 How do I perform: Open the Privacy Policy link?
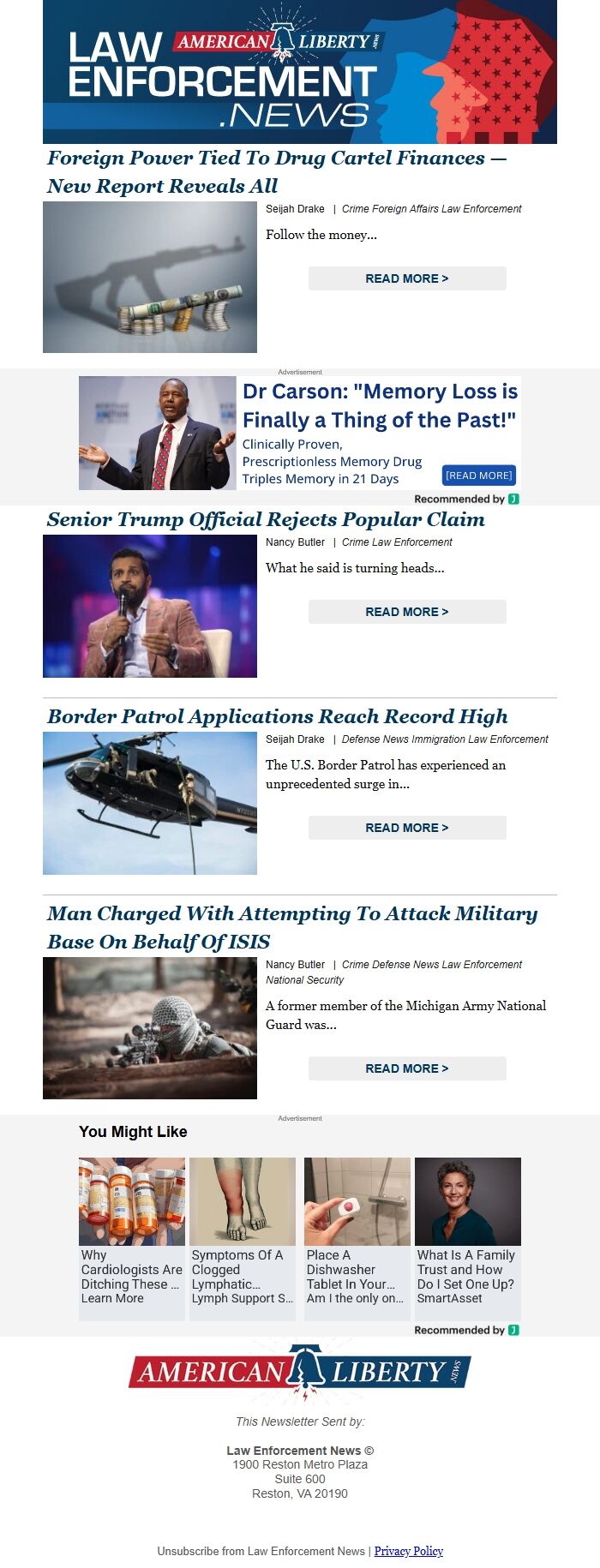click(x=408, y=1551)
